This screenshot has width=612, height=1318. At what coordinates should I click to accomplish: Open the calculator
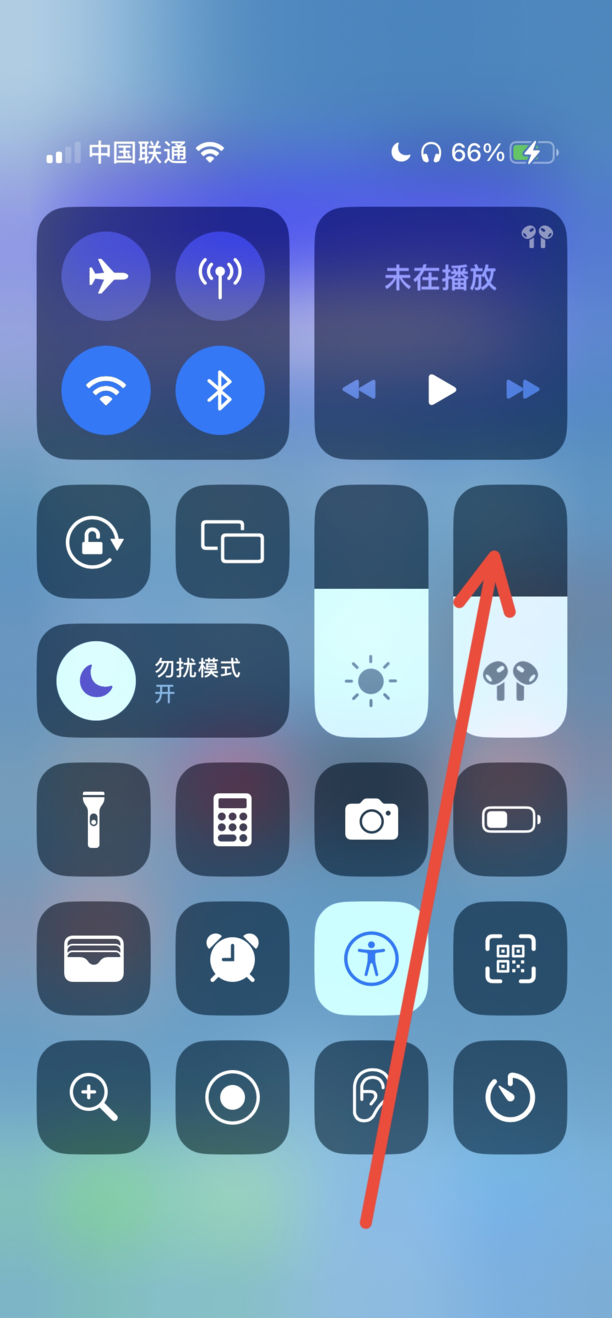pos(232,820)
